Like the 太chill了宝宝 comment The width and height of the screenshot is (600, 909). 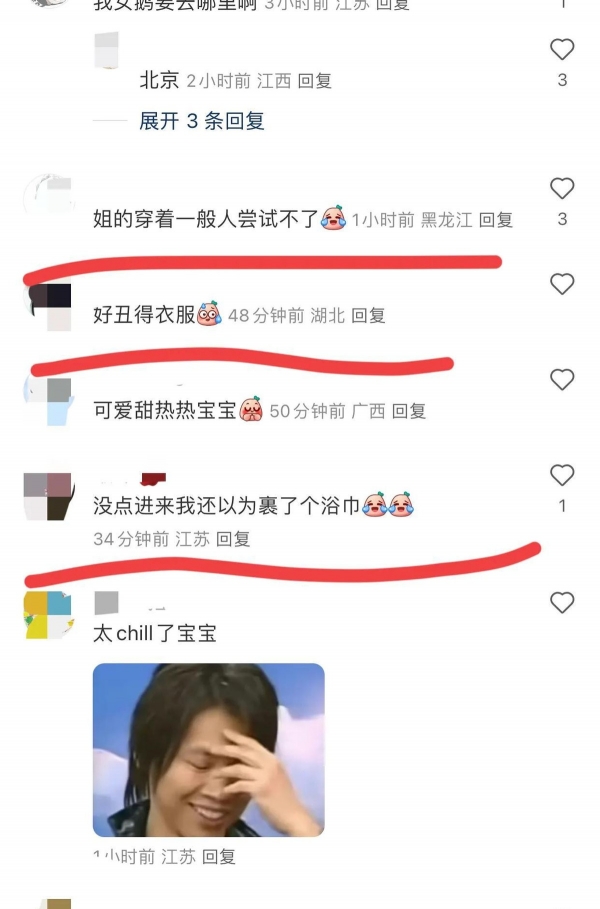tap(562, 603)
